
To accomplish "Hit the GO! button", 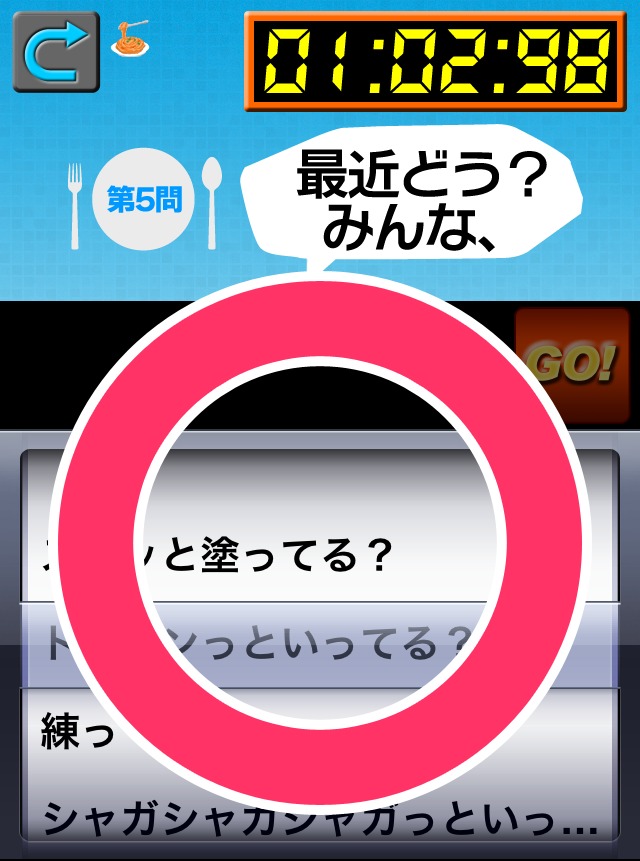I will click(x=573, y=365).
